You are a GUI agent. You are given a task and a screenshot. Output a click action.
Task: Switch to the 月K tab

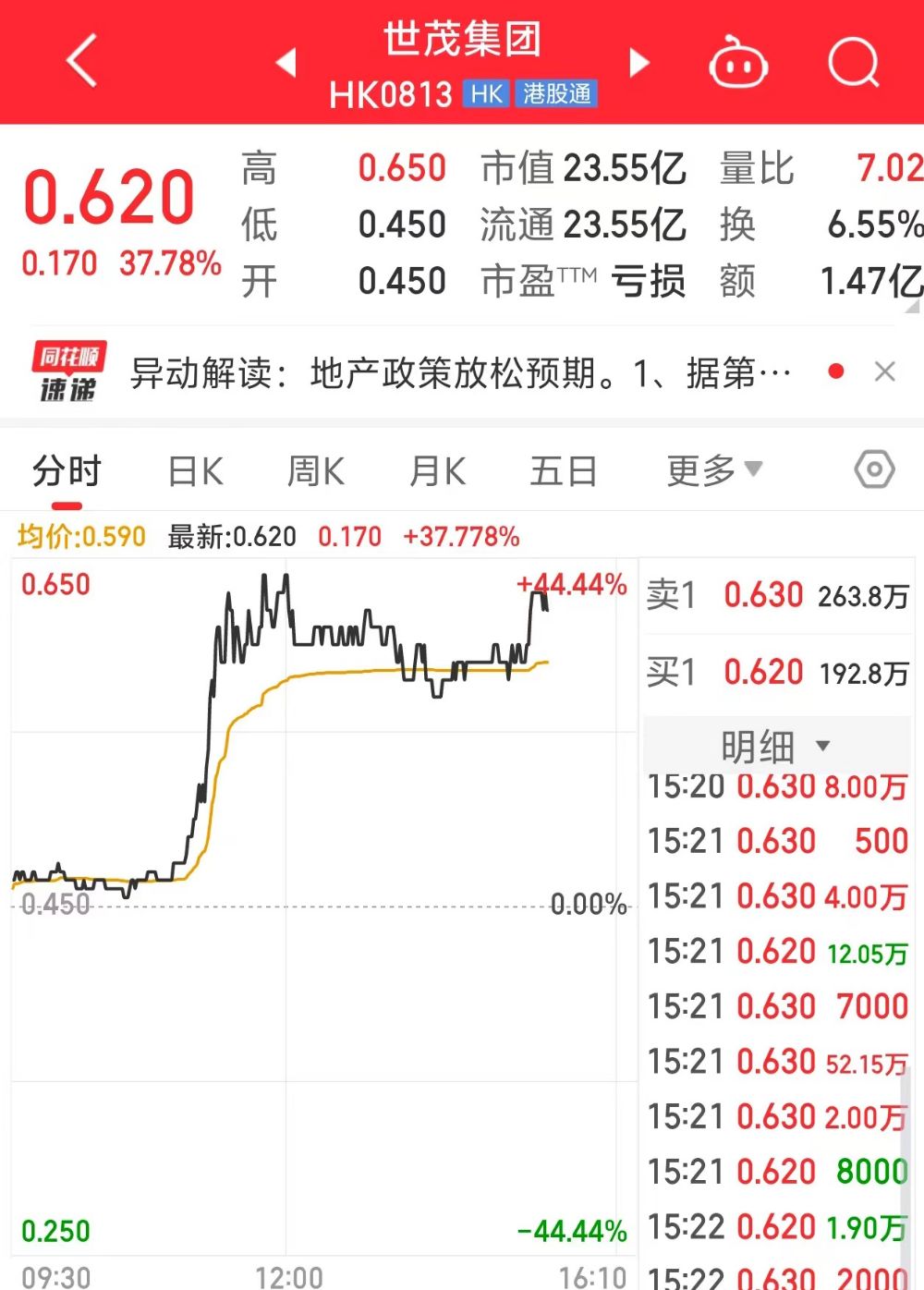[437, 472]
